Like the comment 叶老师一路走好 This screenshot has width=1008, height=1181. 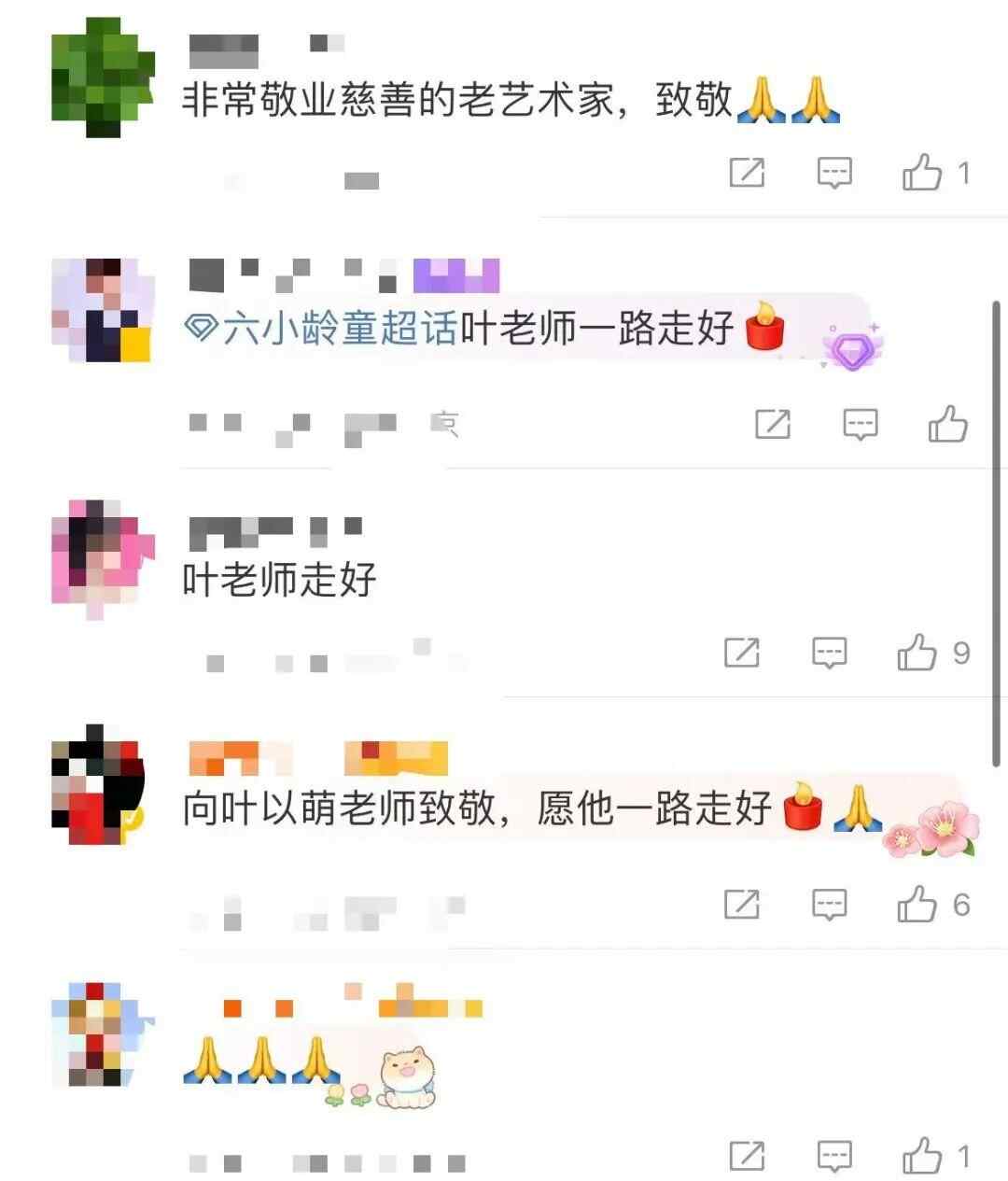click(947, 425)
